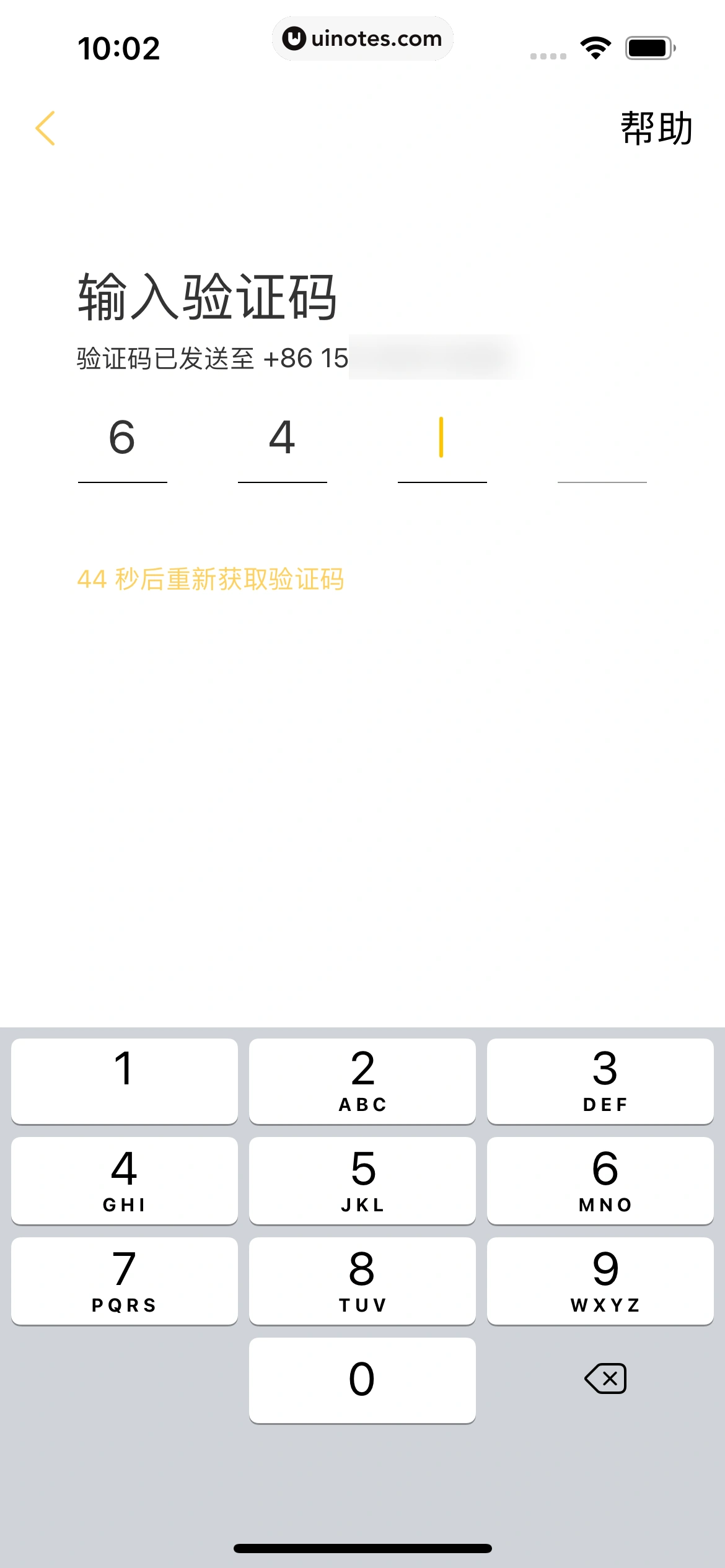Tap the backspace delete key
This screenshot has width=725, height=1568.
pos(604,1377)
